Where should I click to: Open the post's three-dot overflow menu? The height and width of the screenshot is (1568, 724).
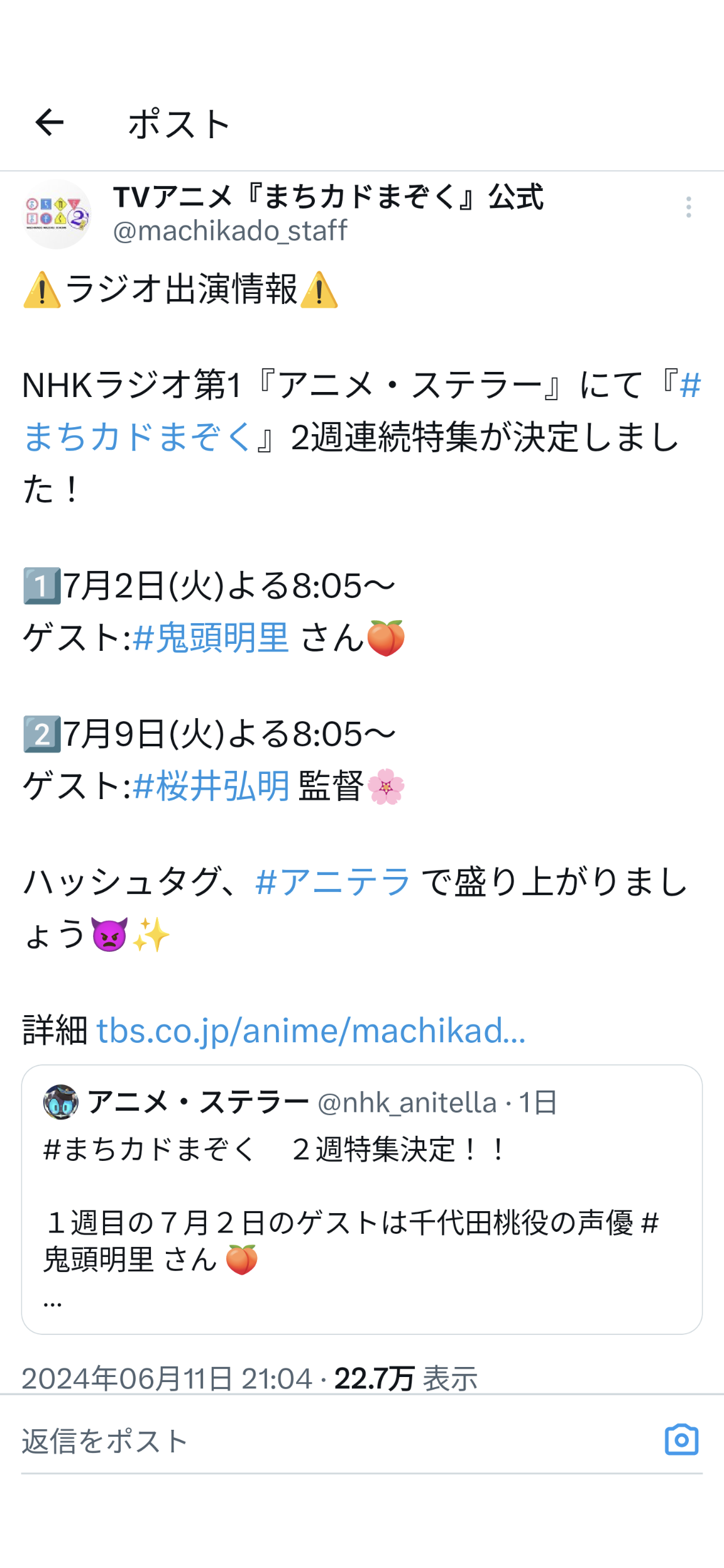click(x=689, y=207)
